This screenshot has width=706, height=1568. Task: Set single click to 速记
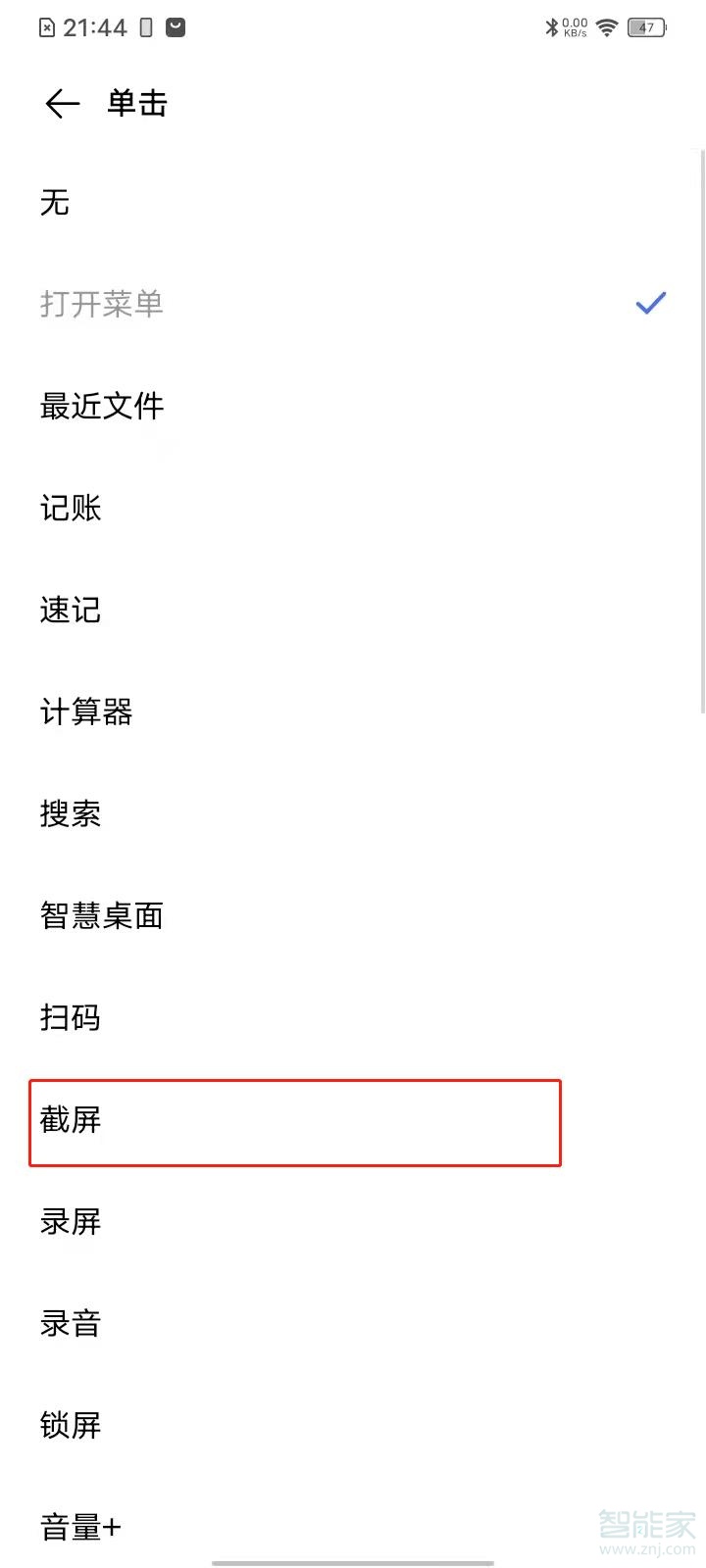353,610
